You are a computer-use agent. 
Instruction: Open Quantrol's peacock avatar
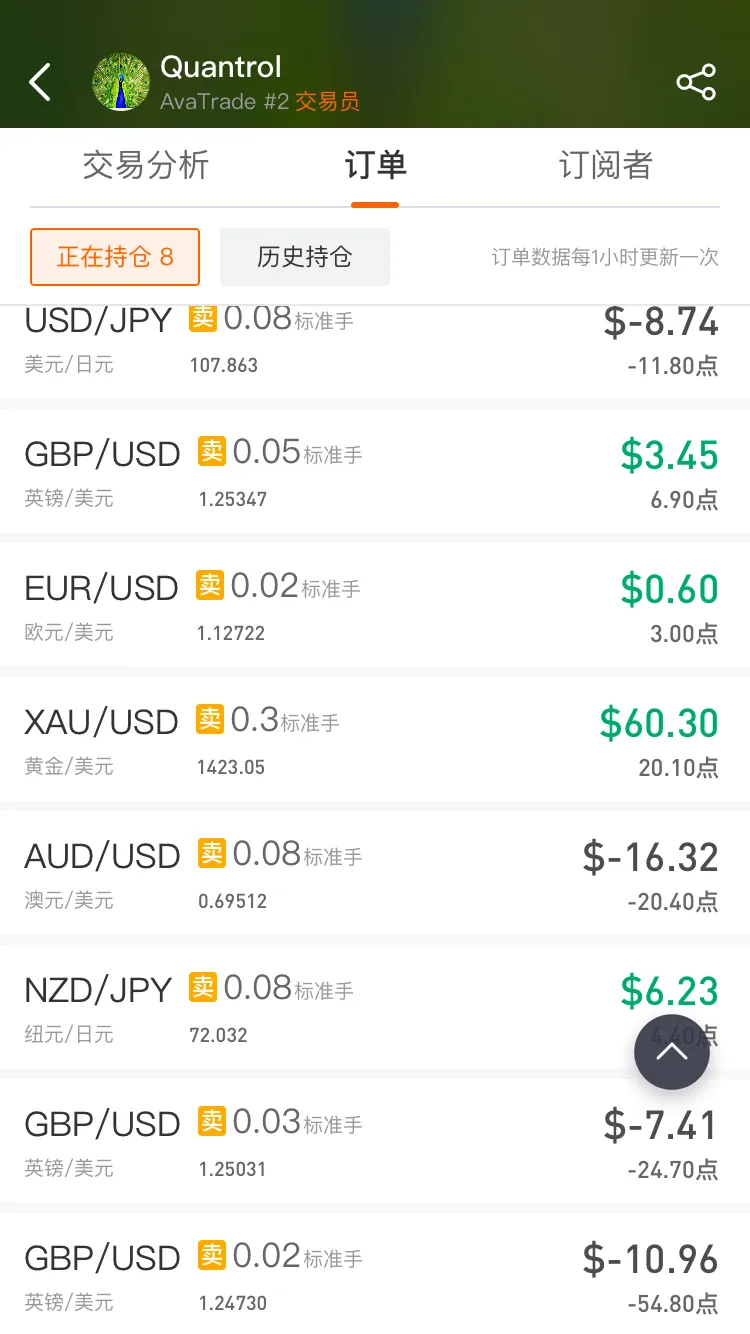coord(121,82)
